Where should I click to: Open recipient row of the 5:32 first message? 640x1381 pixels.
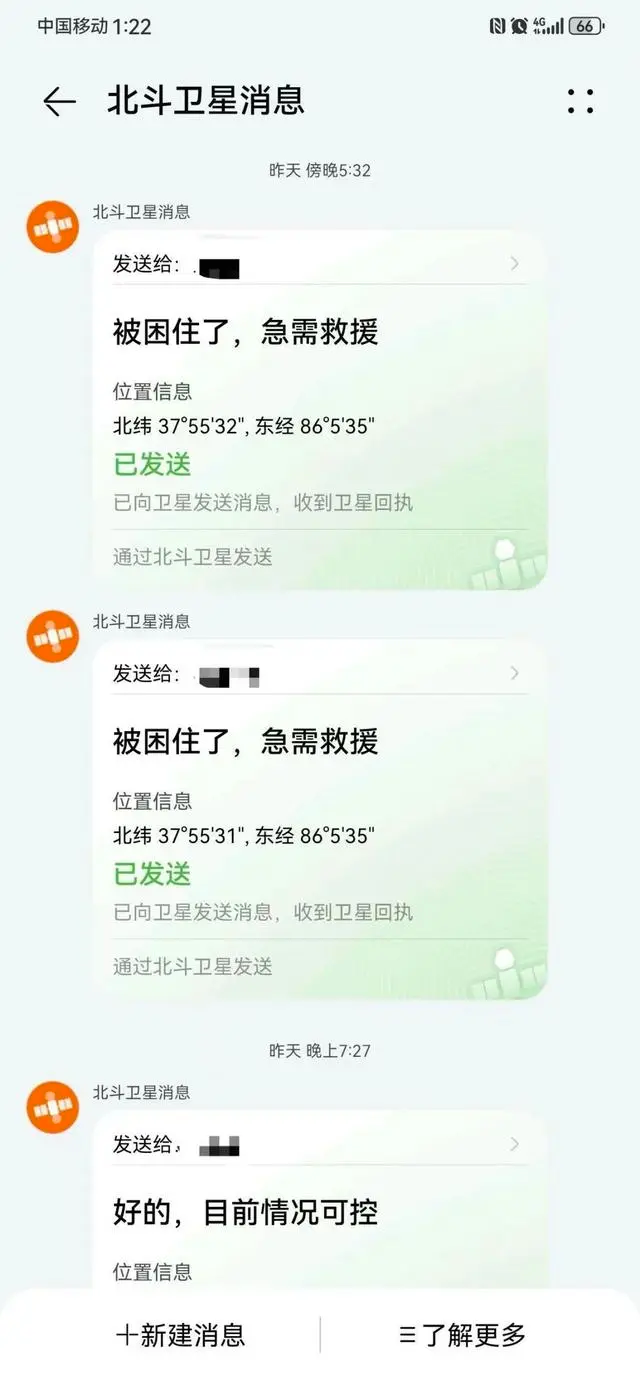[x=318, y=264]
